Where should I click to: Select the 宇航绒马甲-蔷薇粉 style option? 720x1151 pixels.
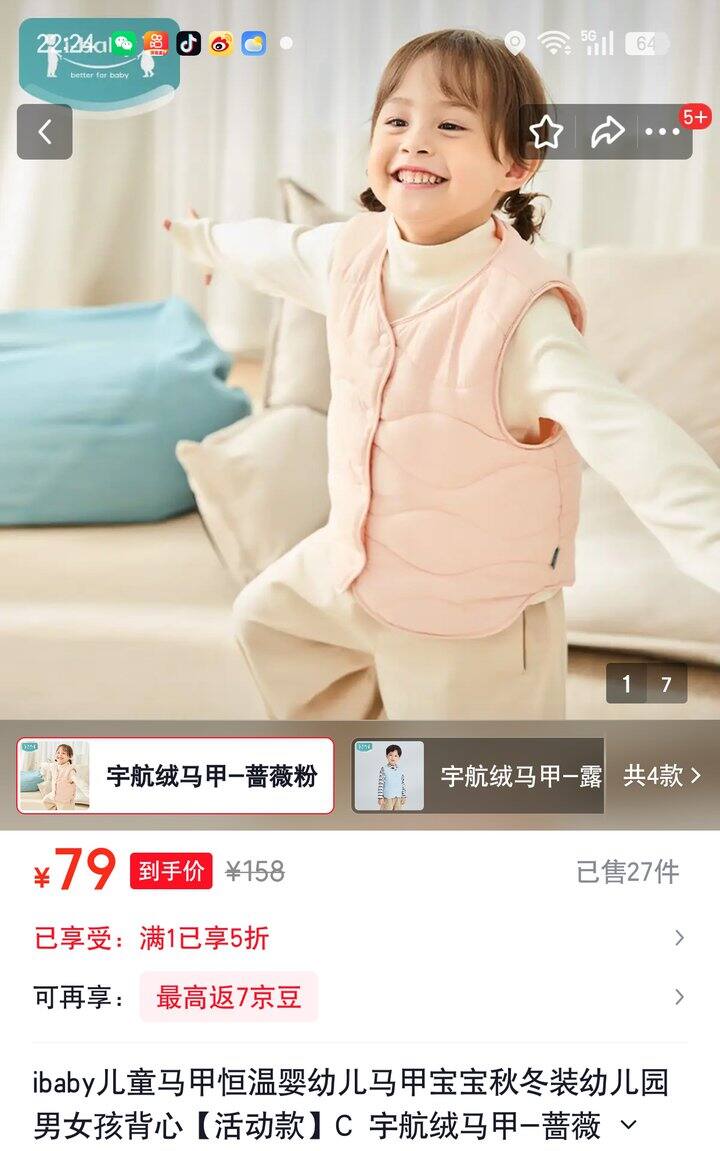[175, 776]
